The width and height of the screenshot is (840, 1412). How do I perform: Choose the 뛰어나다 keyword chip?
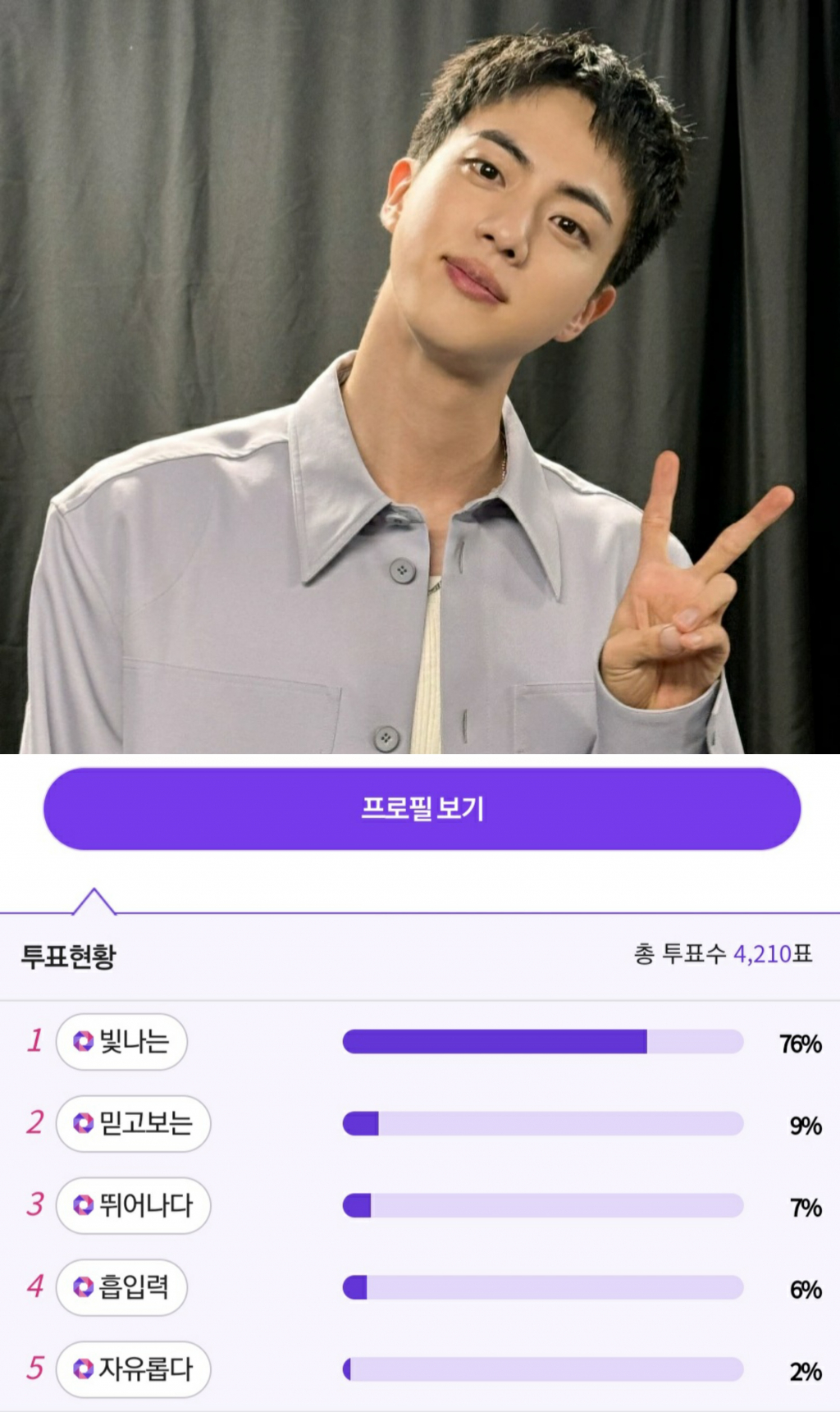(133, 1205)
